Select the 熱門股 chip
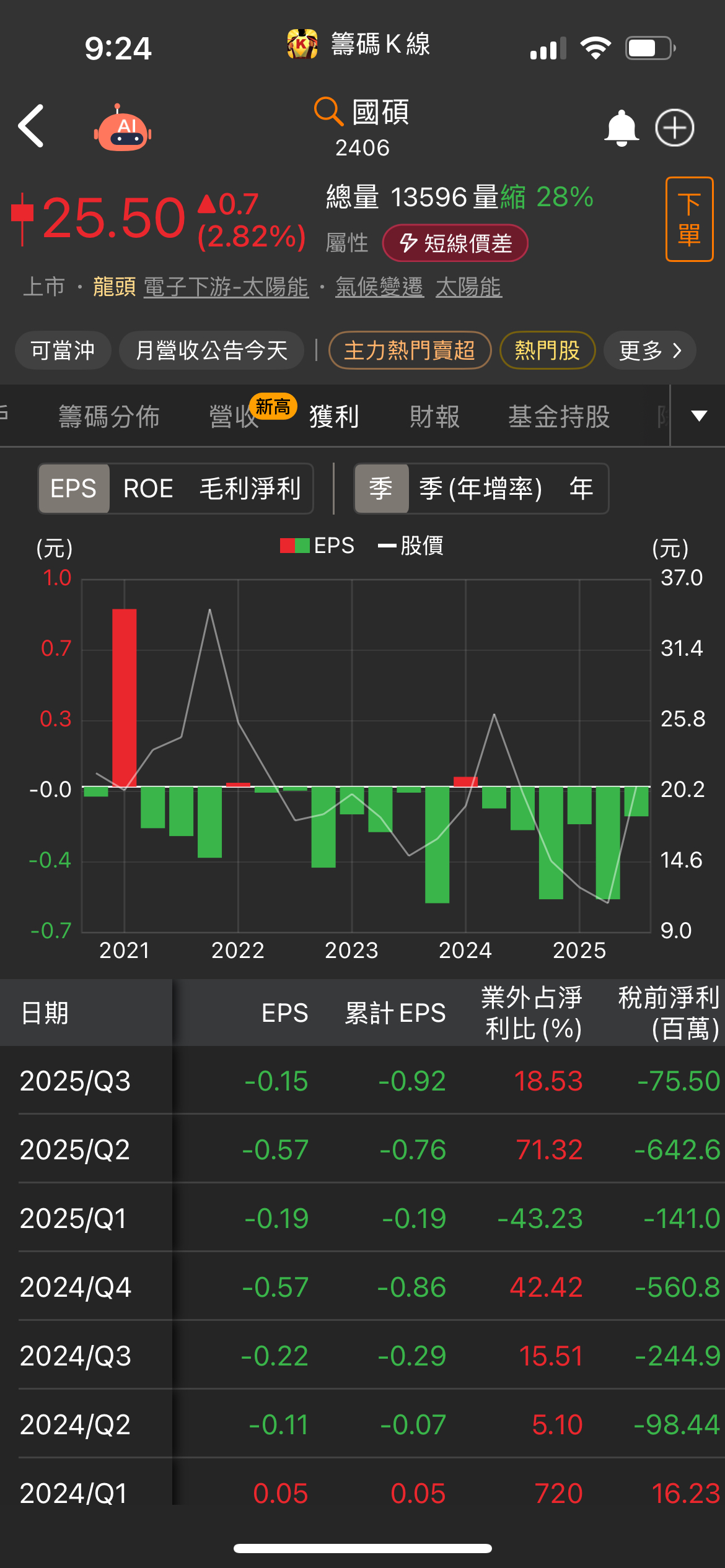 547,351
